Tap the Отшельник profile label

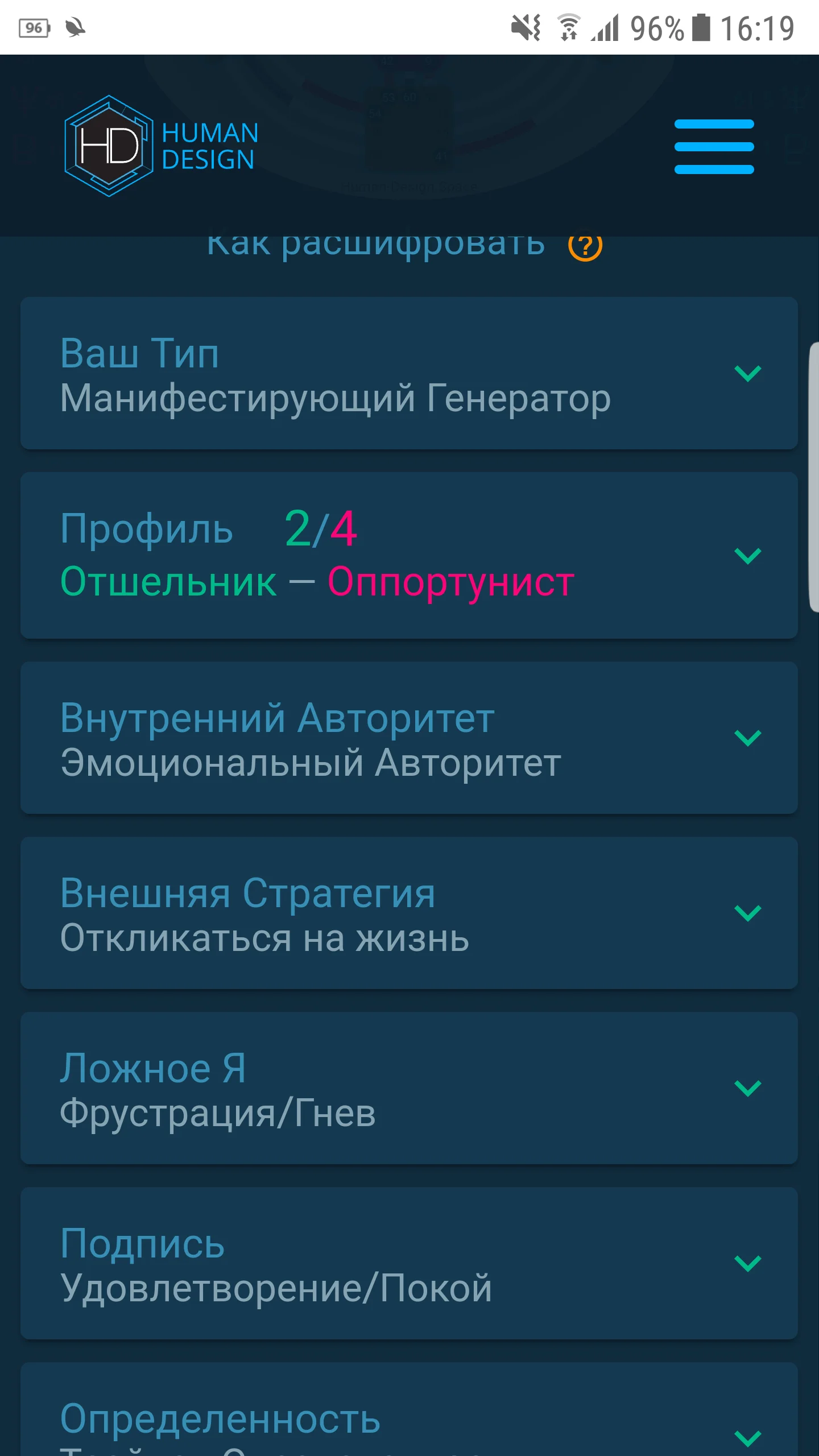click(168, 580)
